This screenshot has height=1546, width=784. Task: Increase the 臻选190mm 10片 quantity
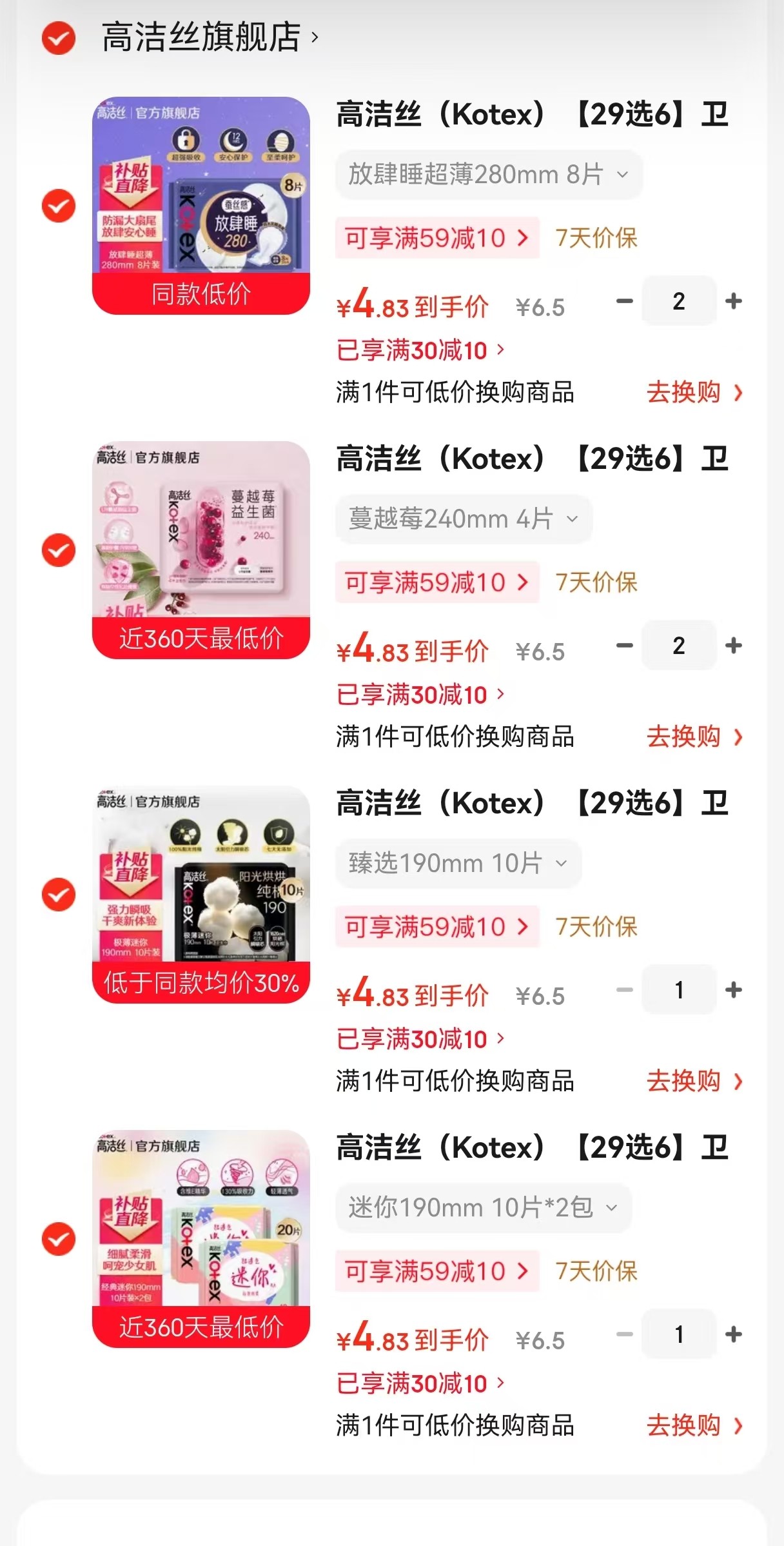click(x=733, y=990)
